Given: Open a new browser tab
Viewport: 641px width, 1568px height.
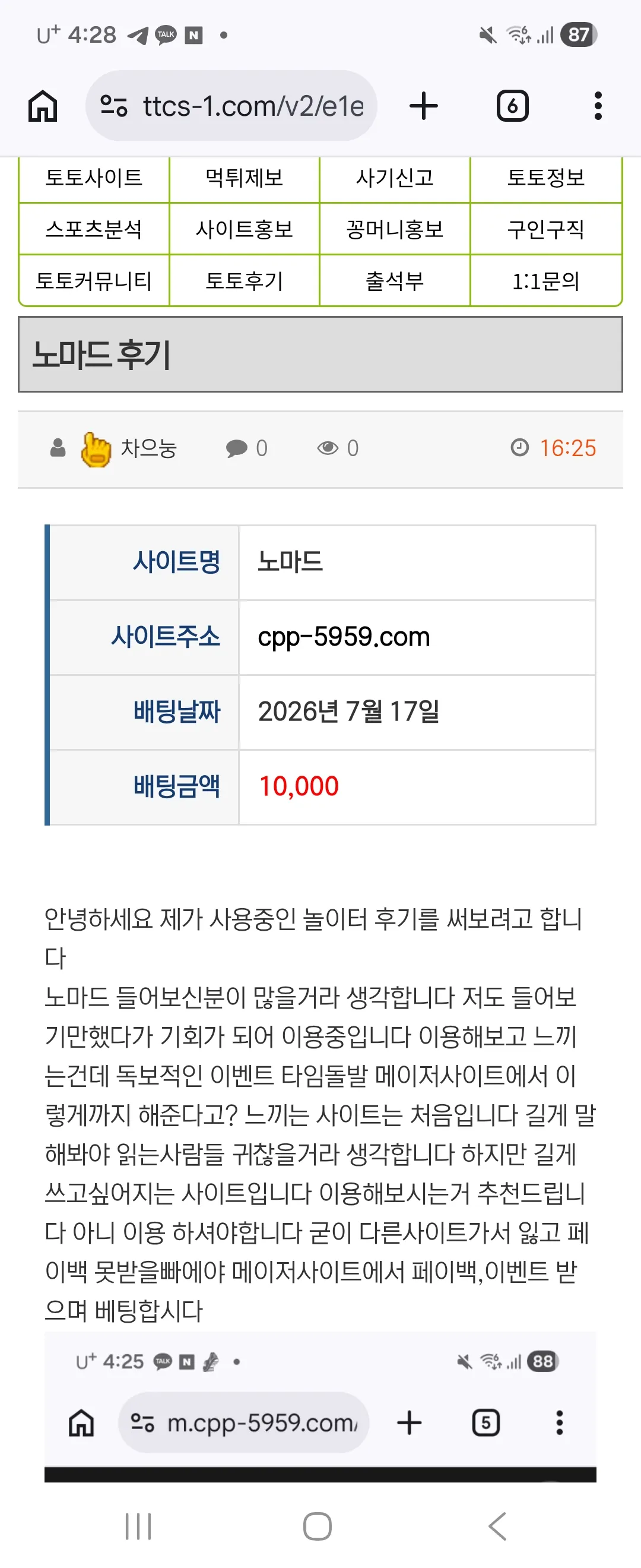Looking at the screenshot, I should [x=424, y=106].
